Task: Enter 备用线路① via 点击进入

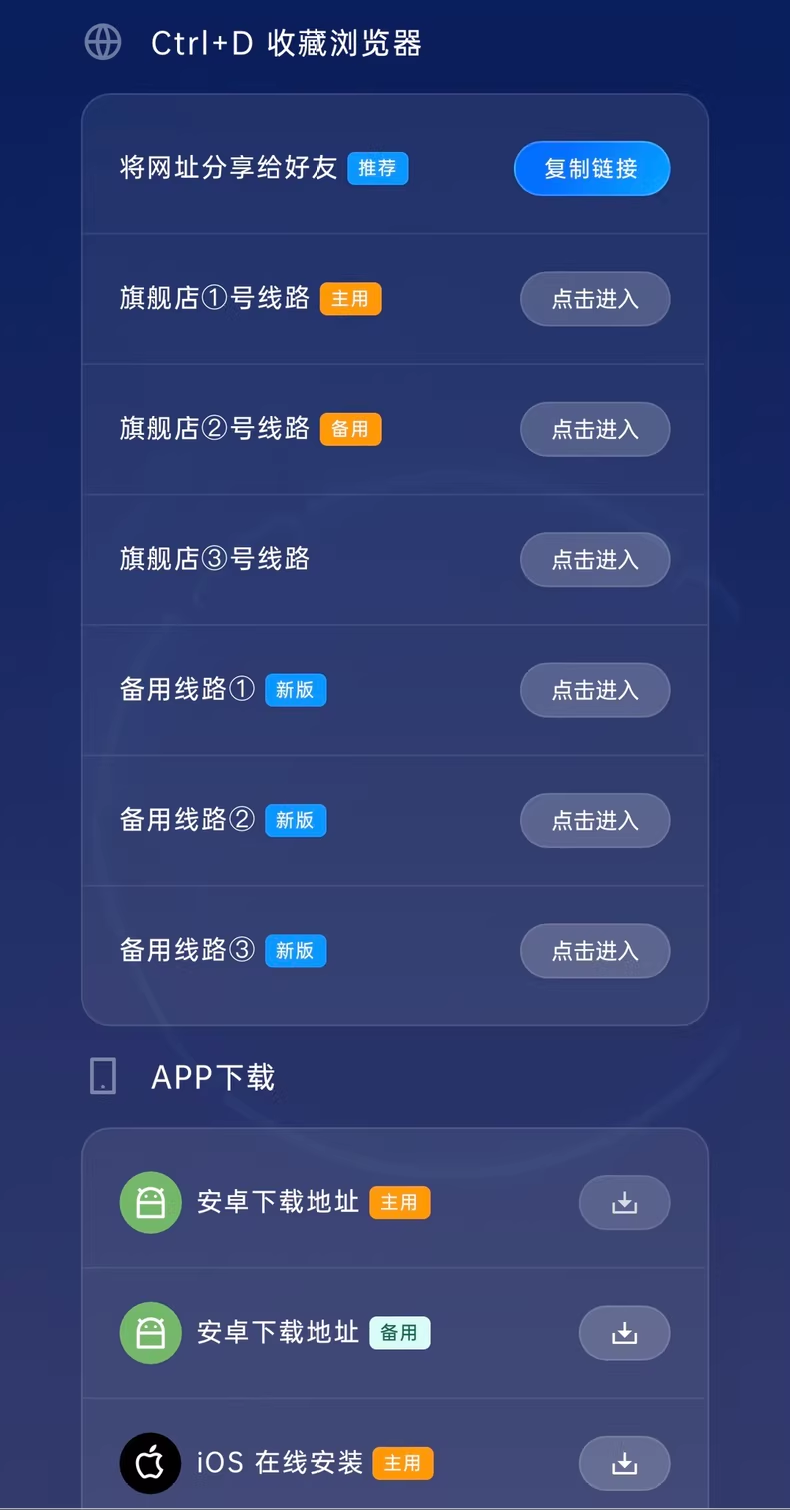Action: pos(595,690)
